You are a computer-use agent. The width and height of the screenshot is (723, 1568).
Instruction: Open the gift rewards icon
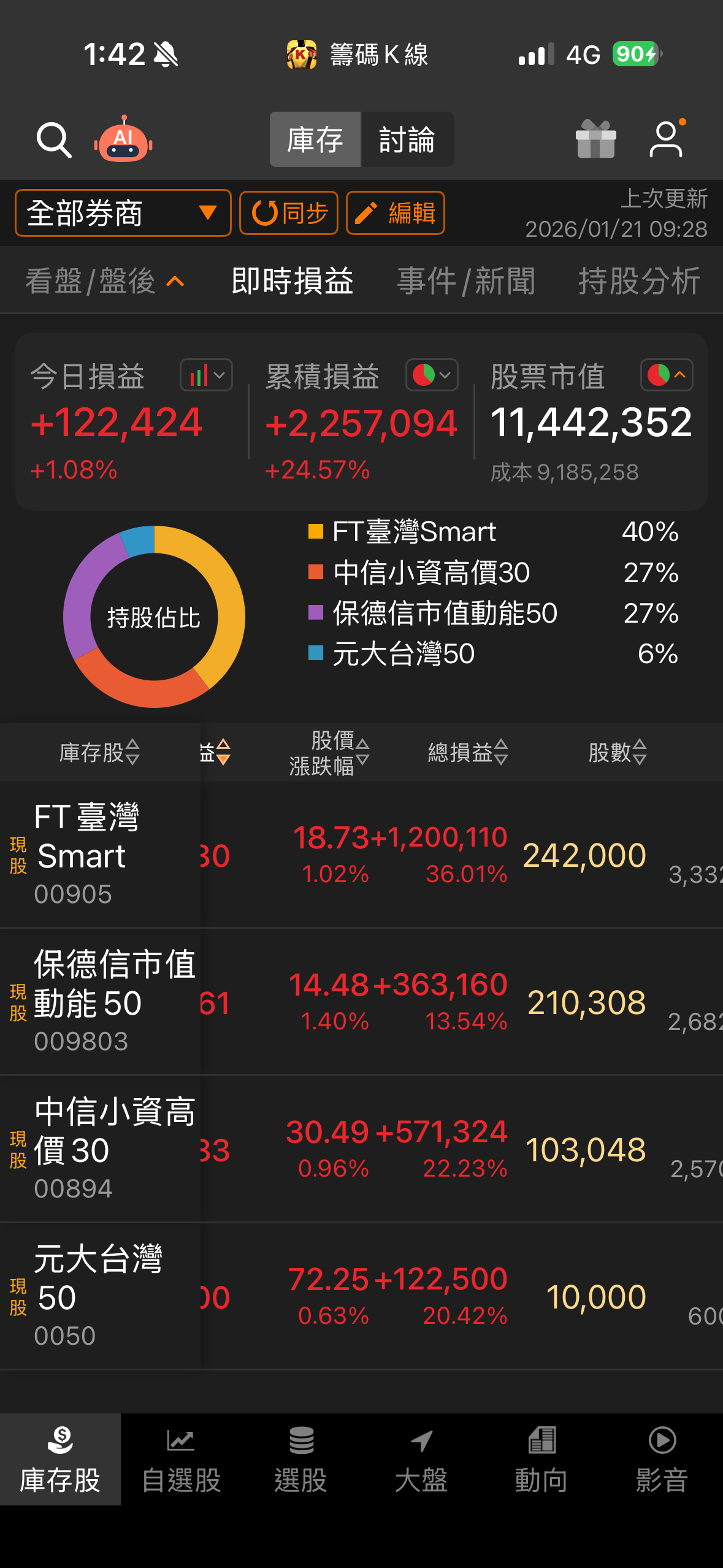(594, 140)
